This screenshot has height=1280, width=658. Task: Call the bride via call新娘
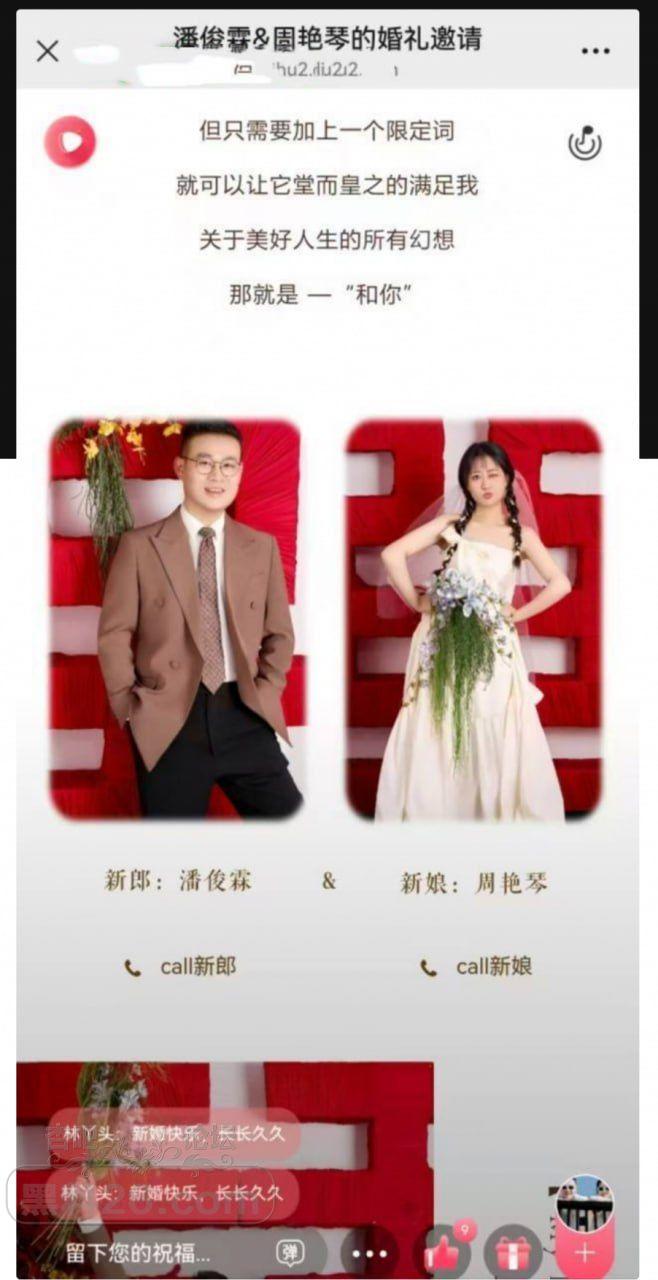(x=476, y=967)
